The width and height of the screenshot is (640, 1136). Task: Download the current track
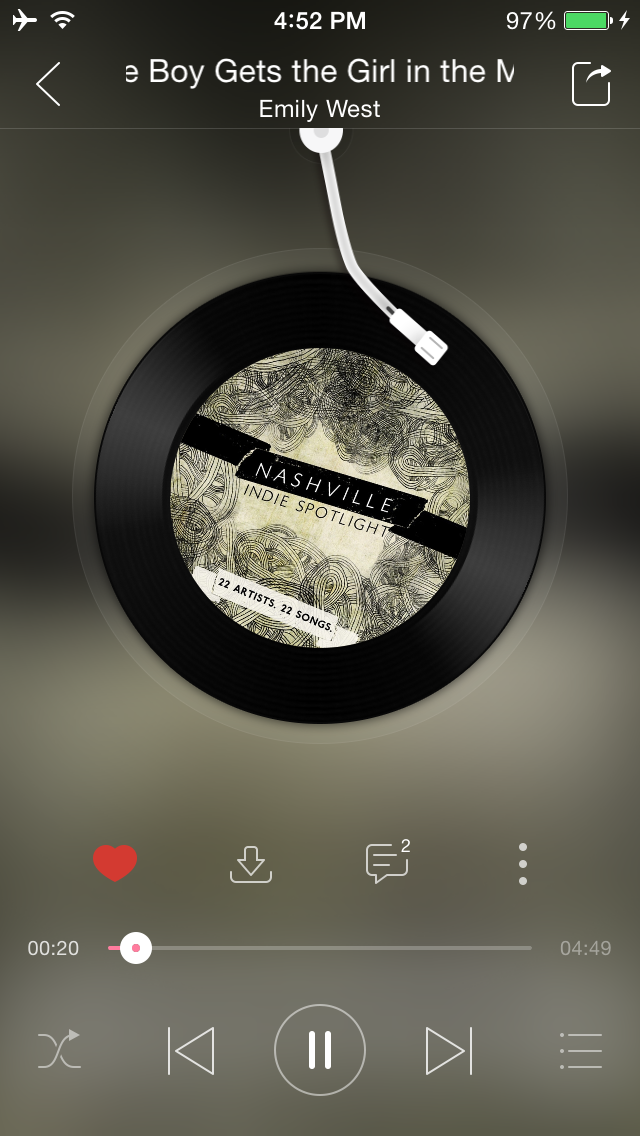point(251,863)
